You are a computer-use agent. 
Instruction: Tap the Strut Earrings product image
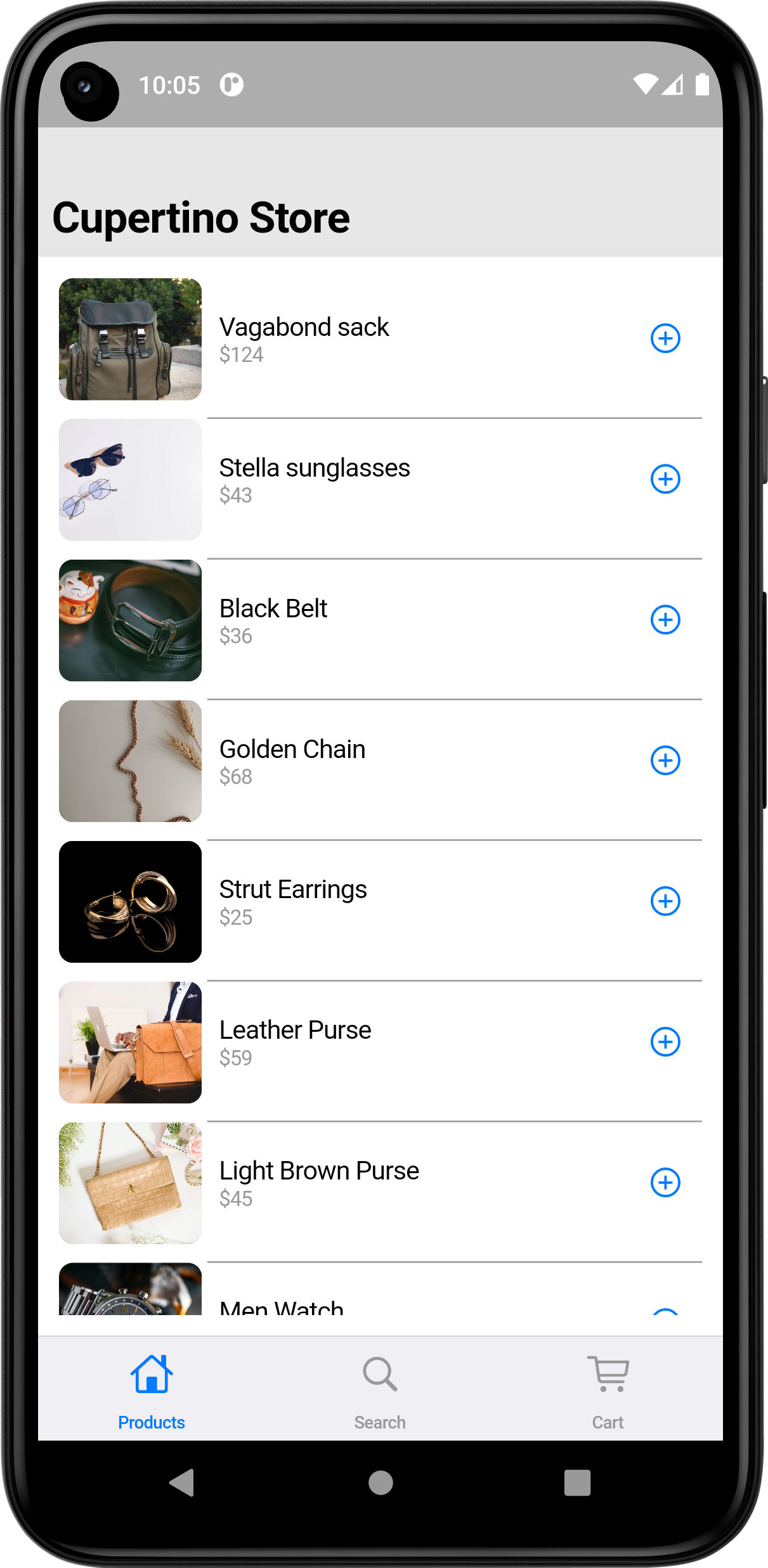129,901
